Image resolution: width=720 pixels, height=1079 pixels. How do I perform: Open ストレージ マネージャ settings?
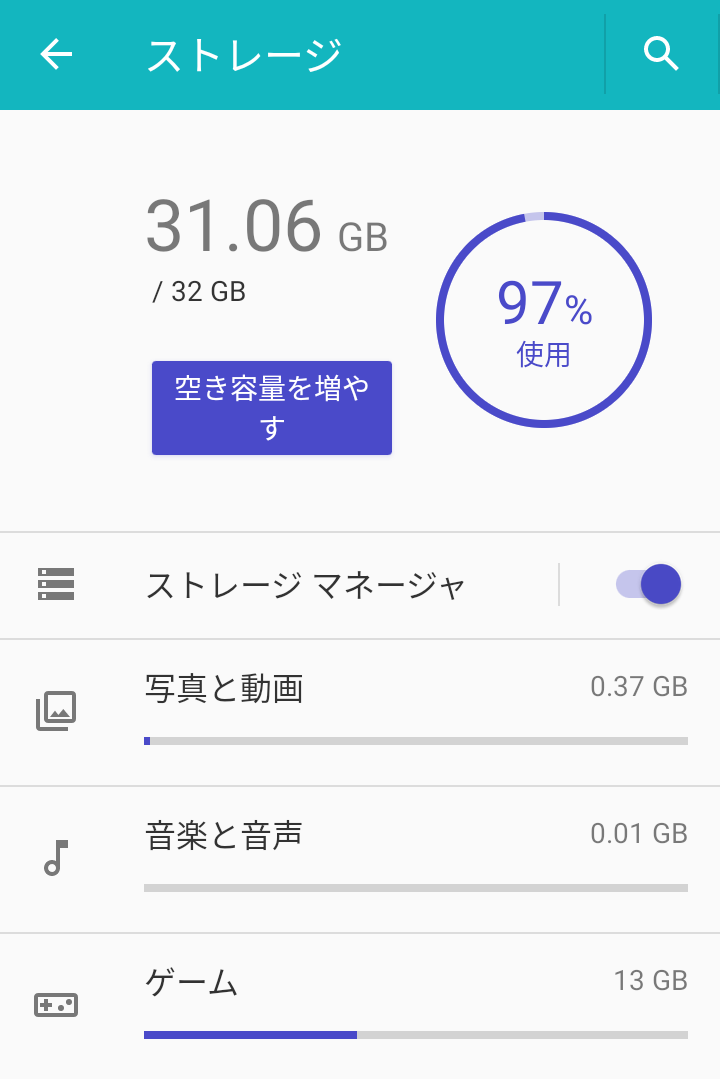pyautogui.click(x=305, y=585)
